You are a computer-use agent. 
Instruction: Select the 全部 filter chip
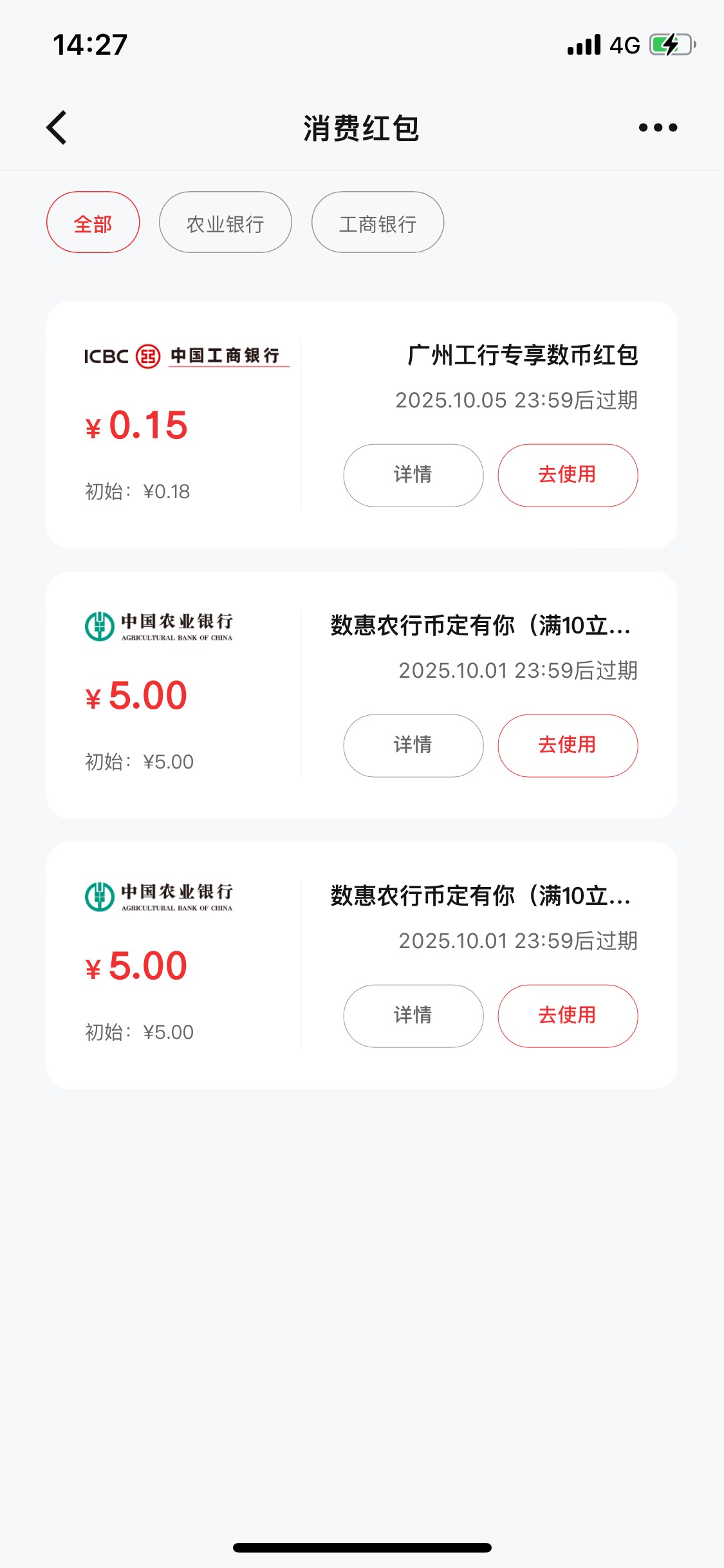pos(93,223)
